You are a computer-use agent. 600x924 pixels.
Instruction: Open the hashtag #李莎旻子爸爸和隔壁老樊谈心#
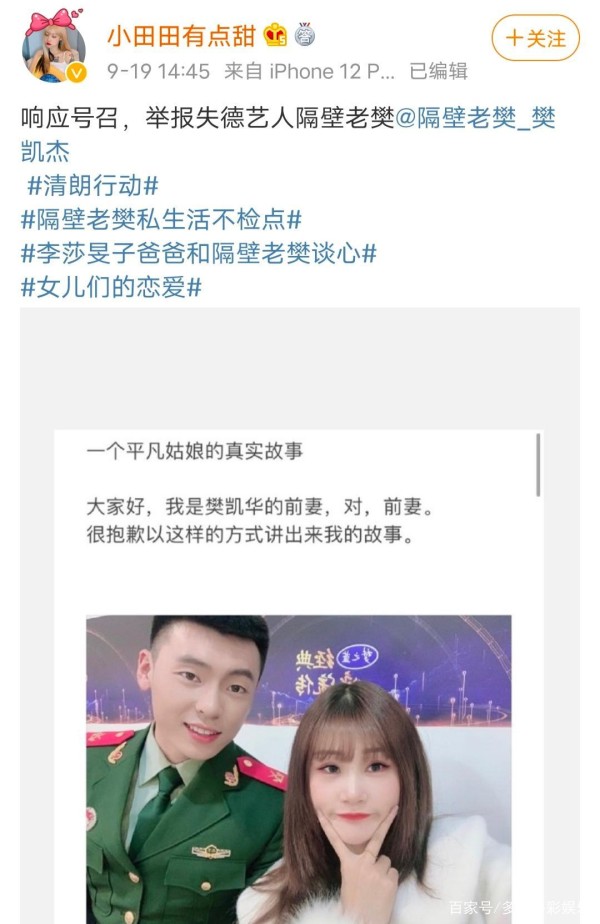click(198, 253)
